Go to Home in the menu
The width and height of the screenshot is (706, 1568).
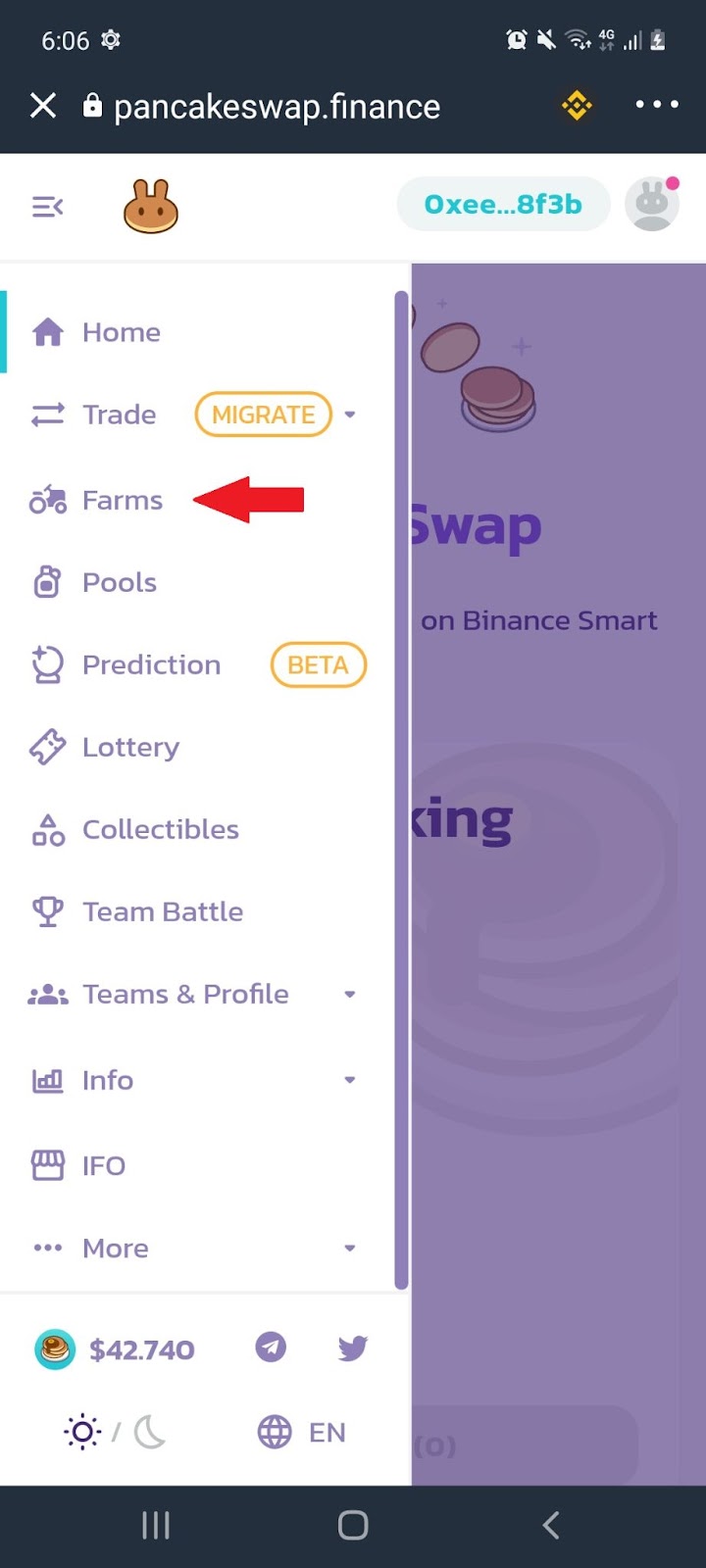pos(121,332)
